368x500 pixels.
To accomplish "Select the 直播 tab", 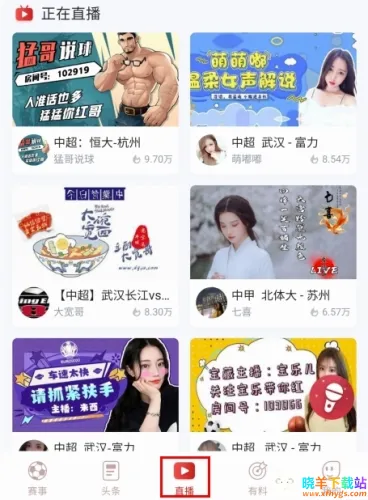I will (185, 477).
